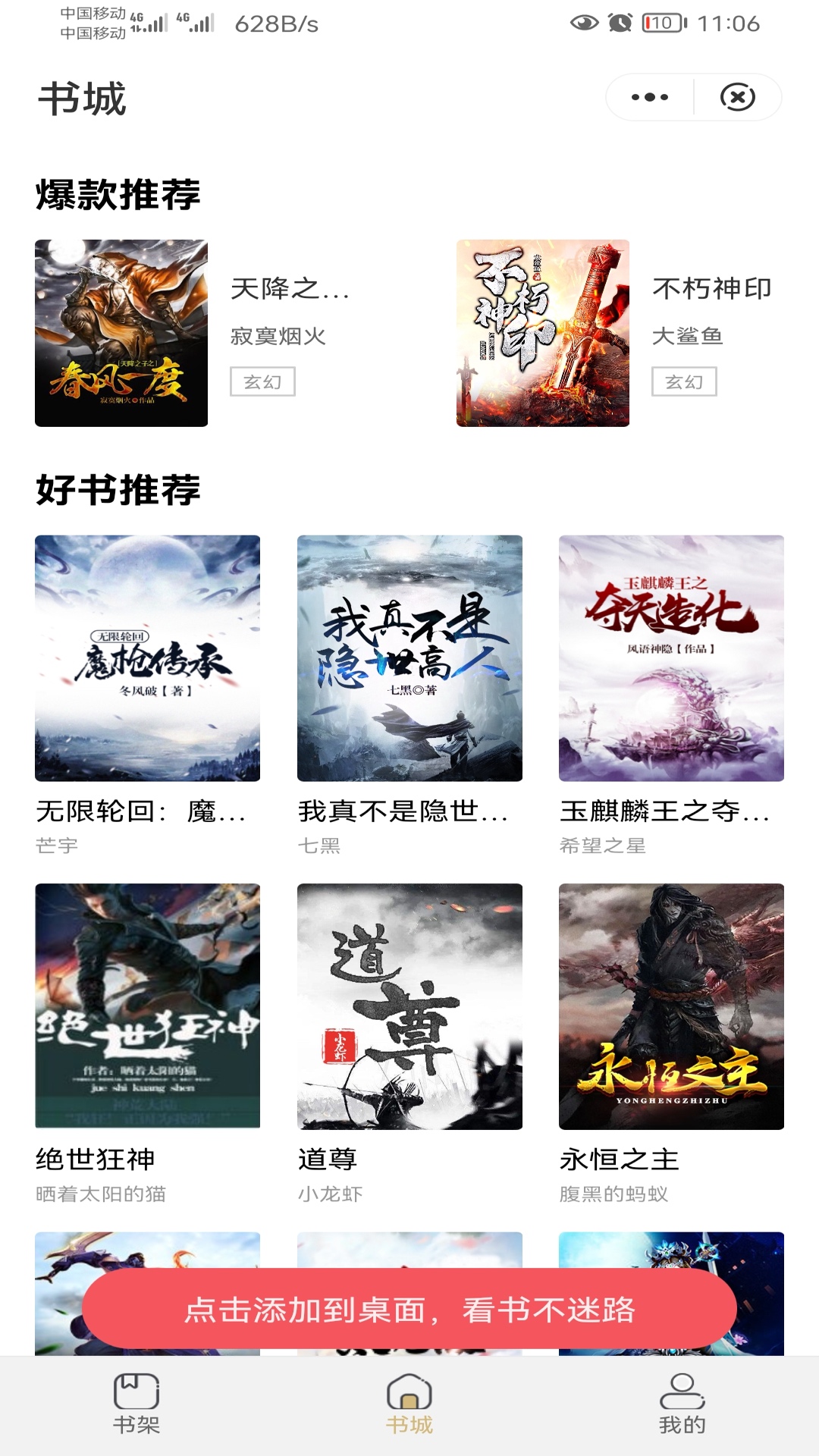The width and height of the screenshot is (819, 1456).
Task: Open the 不朽神印 book cover
Action: click(x=541, y=332)
